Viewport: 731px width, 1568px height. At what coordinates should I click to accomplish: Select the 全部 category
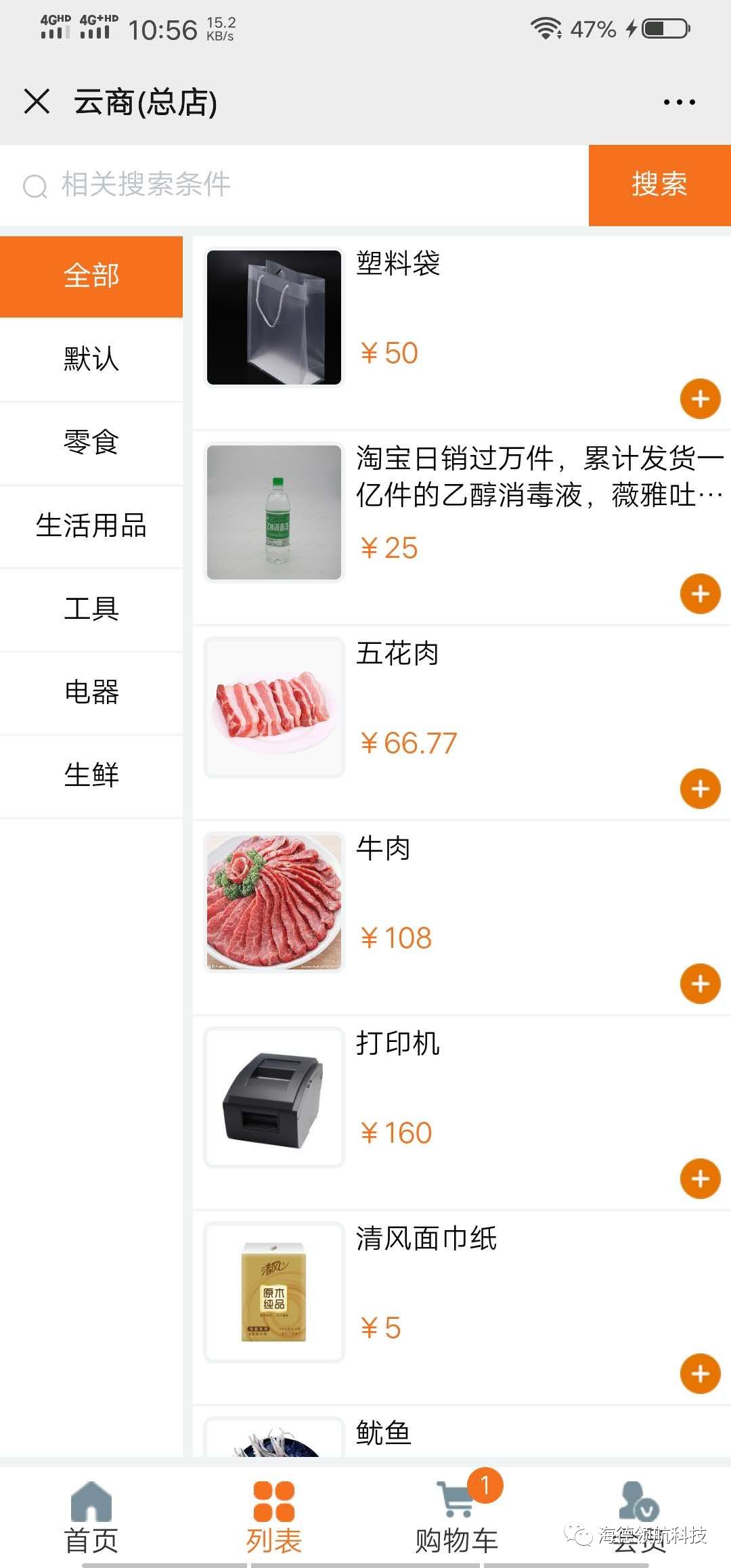click(91, 276)
